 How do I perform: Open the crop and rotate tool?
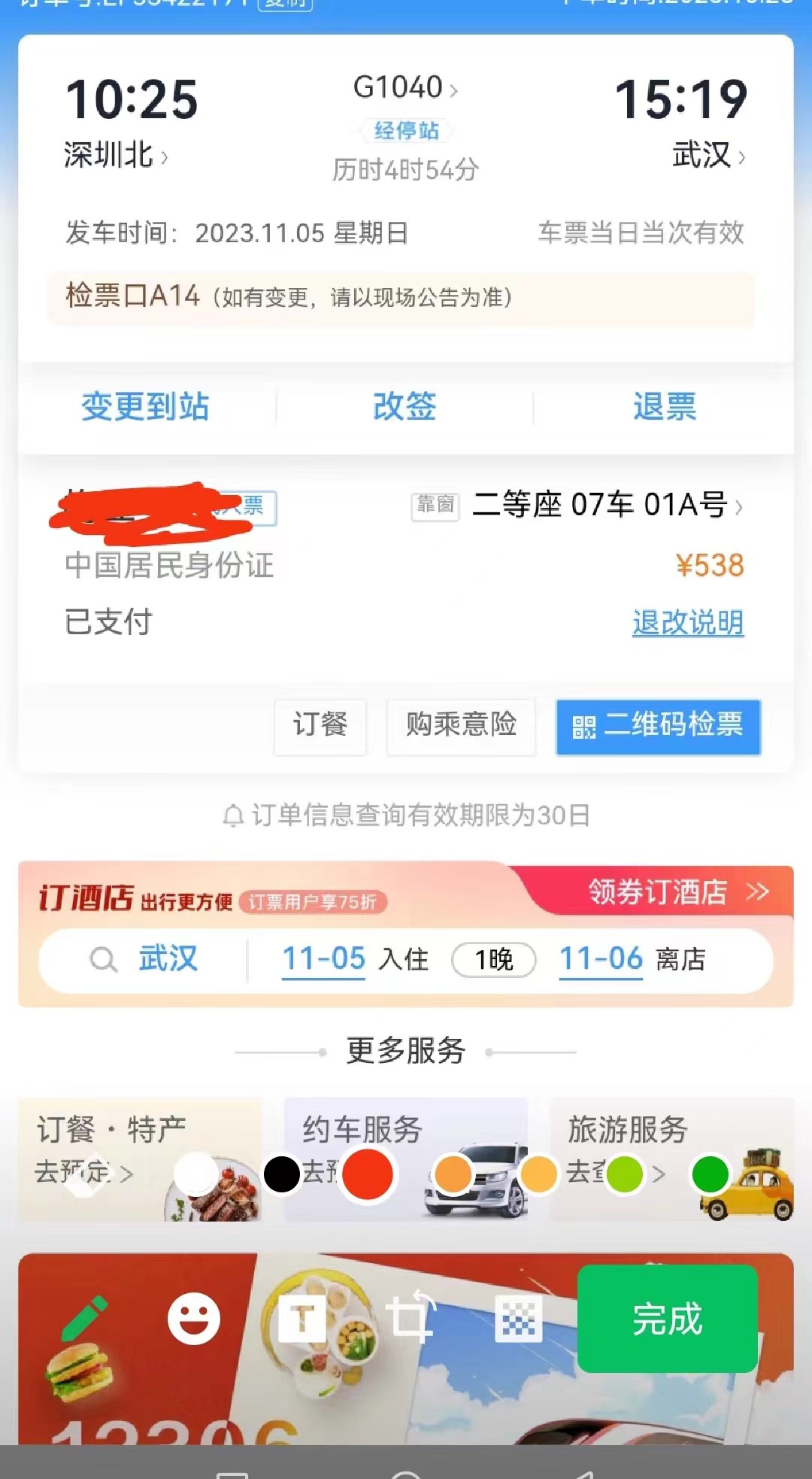click(411, 1319)
